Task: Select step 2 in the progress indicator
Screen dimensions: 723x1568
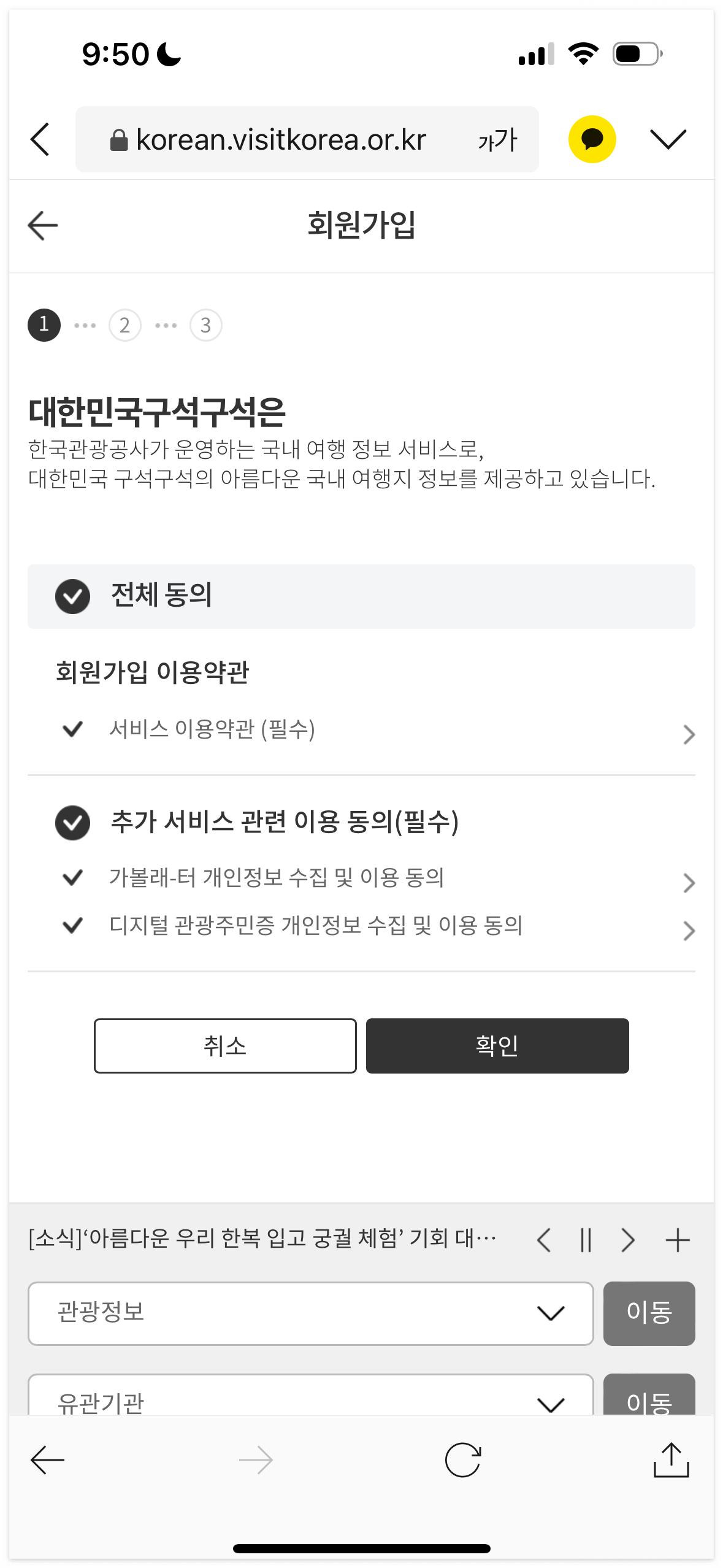Action: [124, 325]
